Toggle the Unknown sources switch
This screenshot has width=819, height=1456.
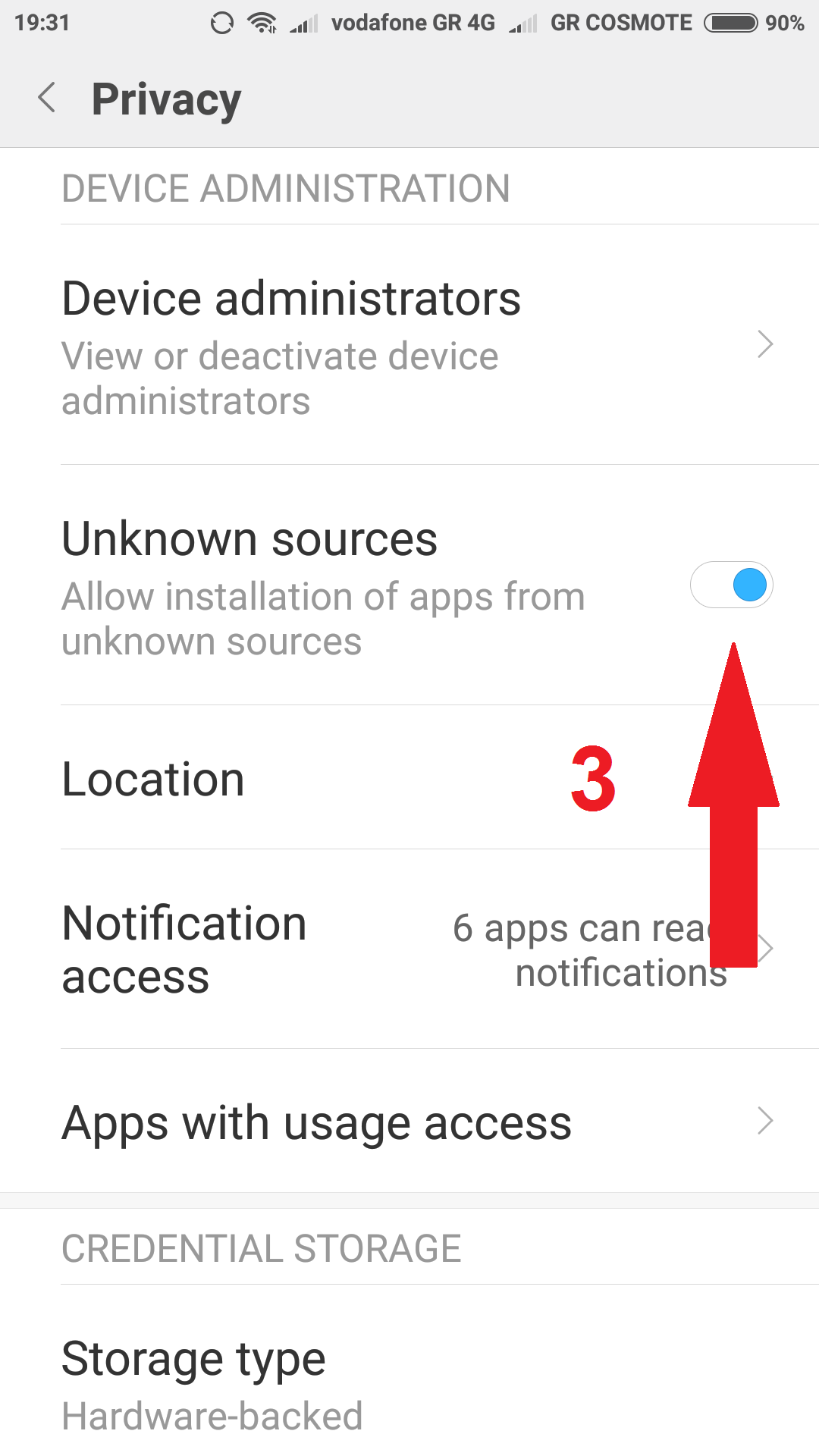tap(731, 585)
